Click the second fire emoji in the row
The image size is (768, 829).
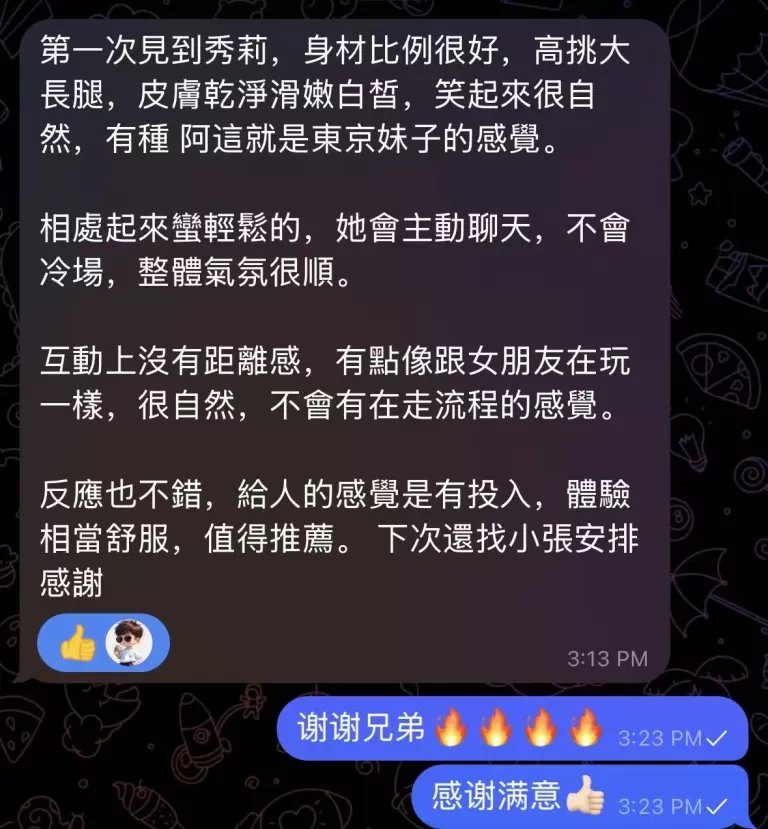[x=493, y=728]
